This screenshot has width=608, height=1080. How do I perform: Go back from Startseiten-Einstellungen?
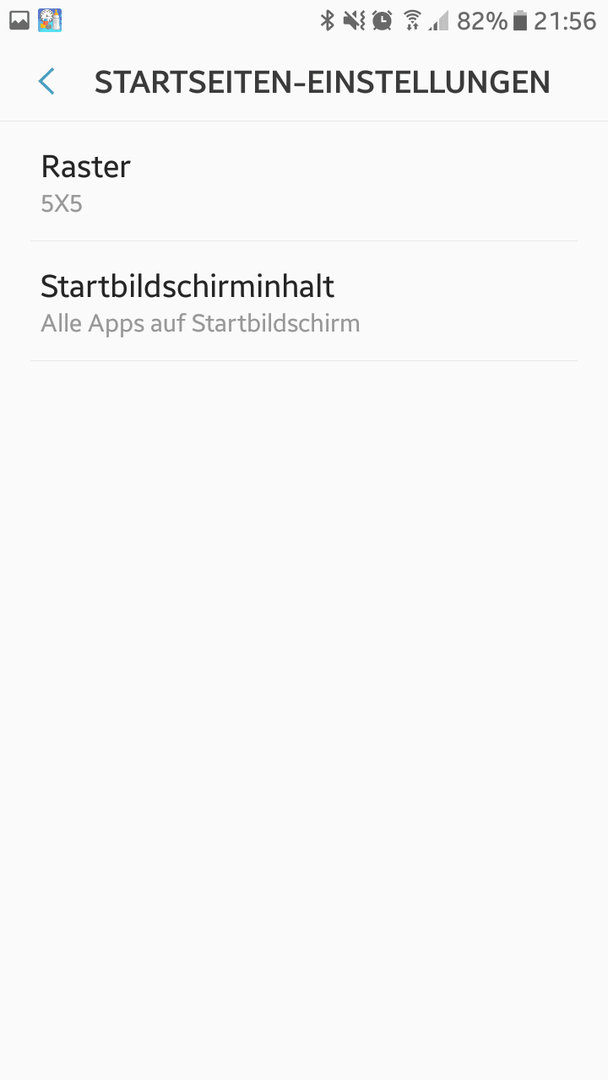(46, 81)
